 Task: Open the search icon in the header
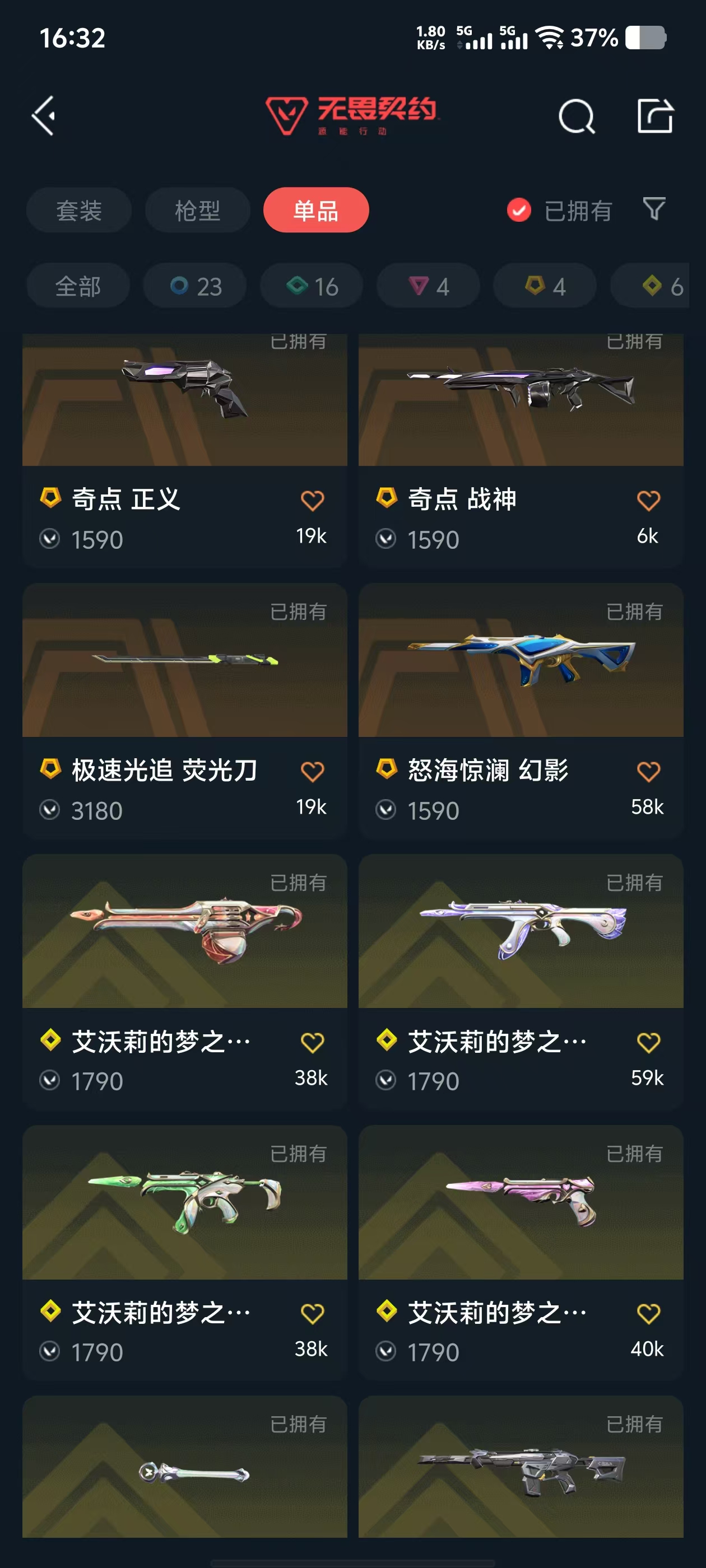(575, 116)
